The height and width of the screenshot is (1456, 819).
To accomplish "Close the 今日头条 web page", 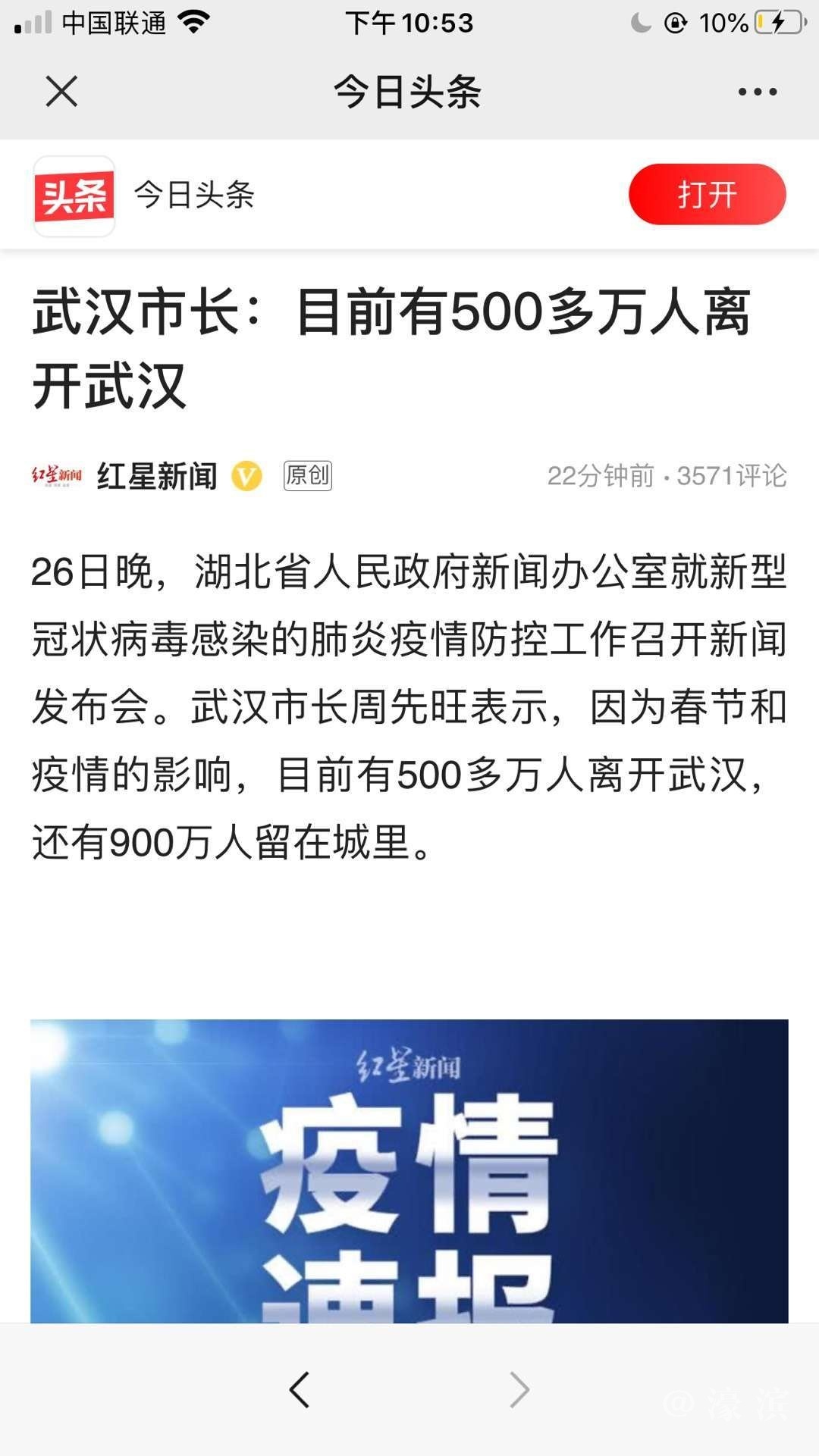I will click(x=61, y=92).
